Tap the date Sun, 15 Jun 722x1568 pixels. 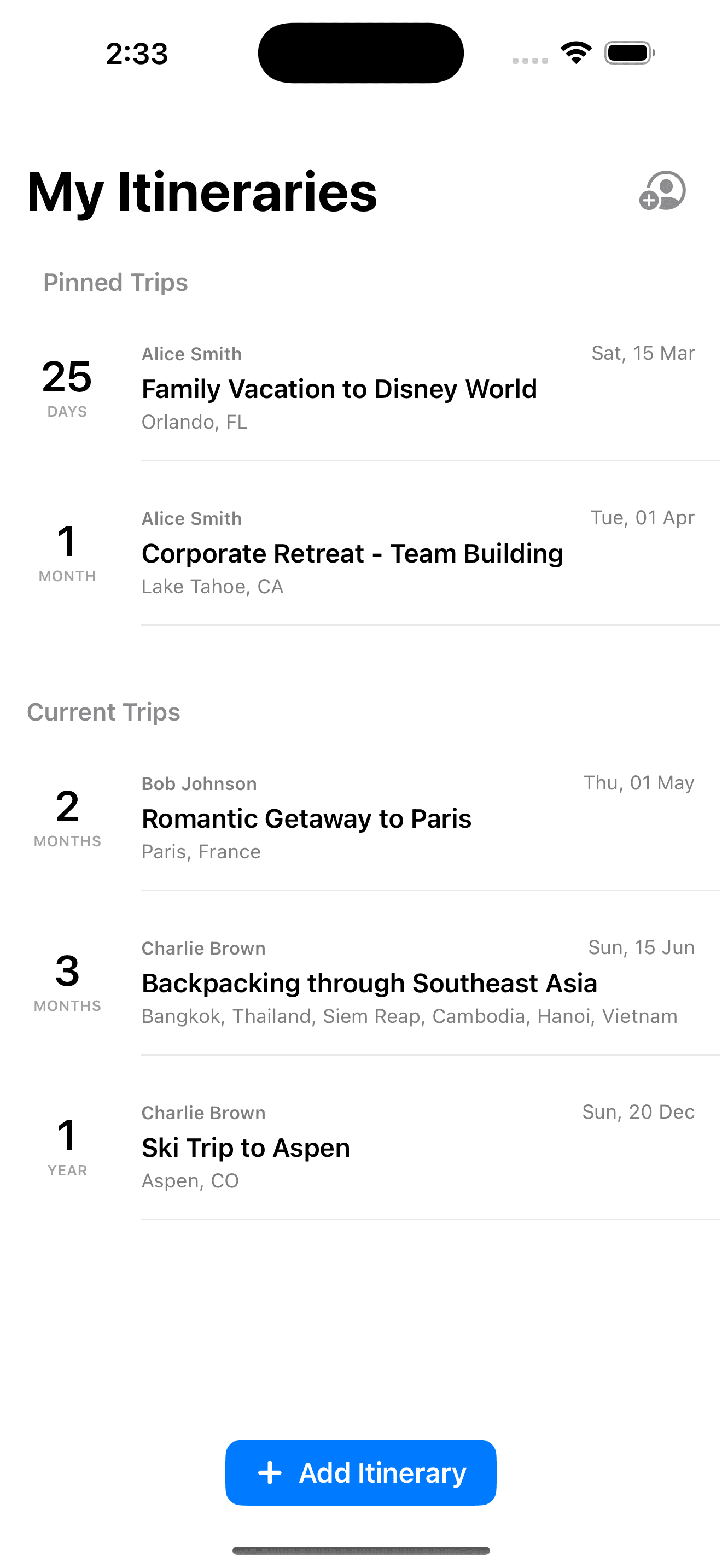(641, 947)
